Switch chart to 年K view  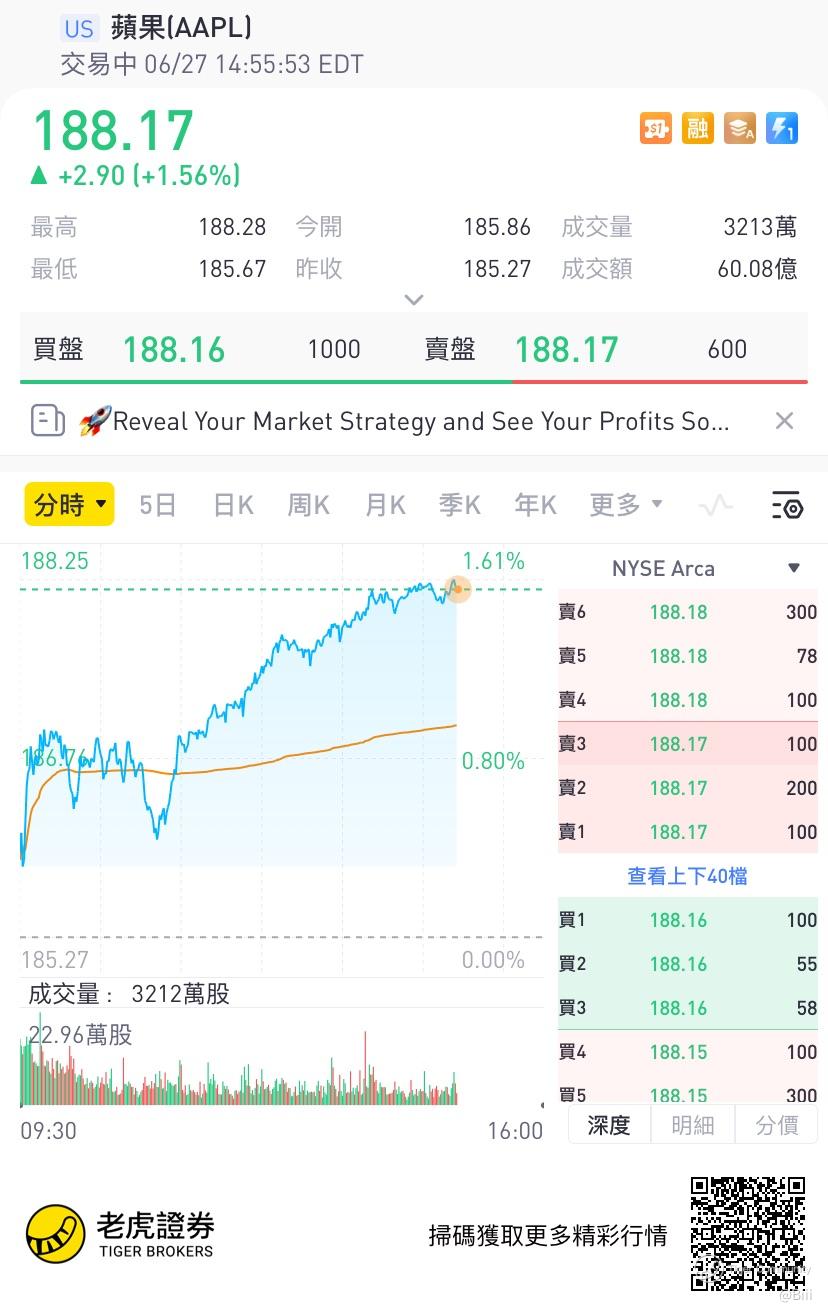536,505
